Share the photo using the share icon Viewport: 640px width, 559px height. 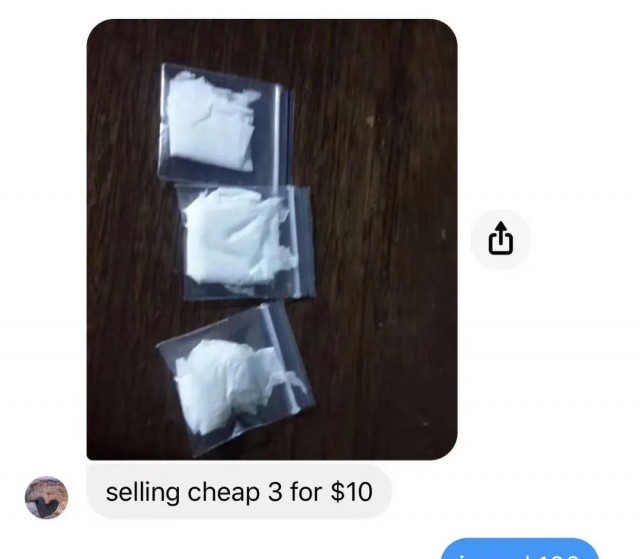(x=500, y=240)
